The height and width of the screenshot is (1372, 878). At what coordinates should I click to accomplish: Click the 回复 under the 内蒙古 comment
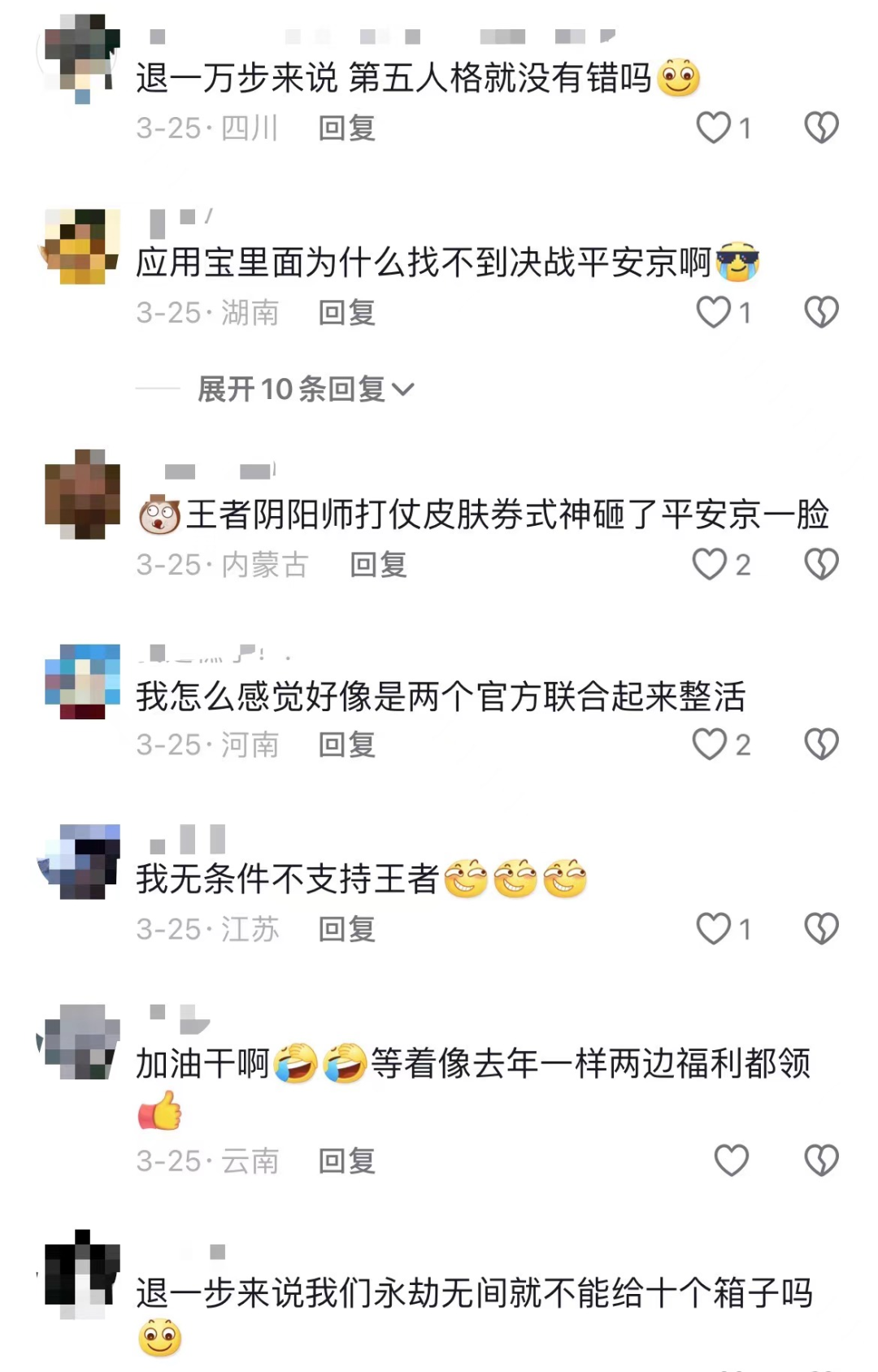[x=379, y=565]
